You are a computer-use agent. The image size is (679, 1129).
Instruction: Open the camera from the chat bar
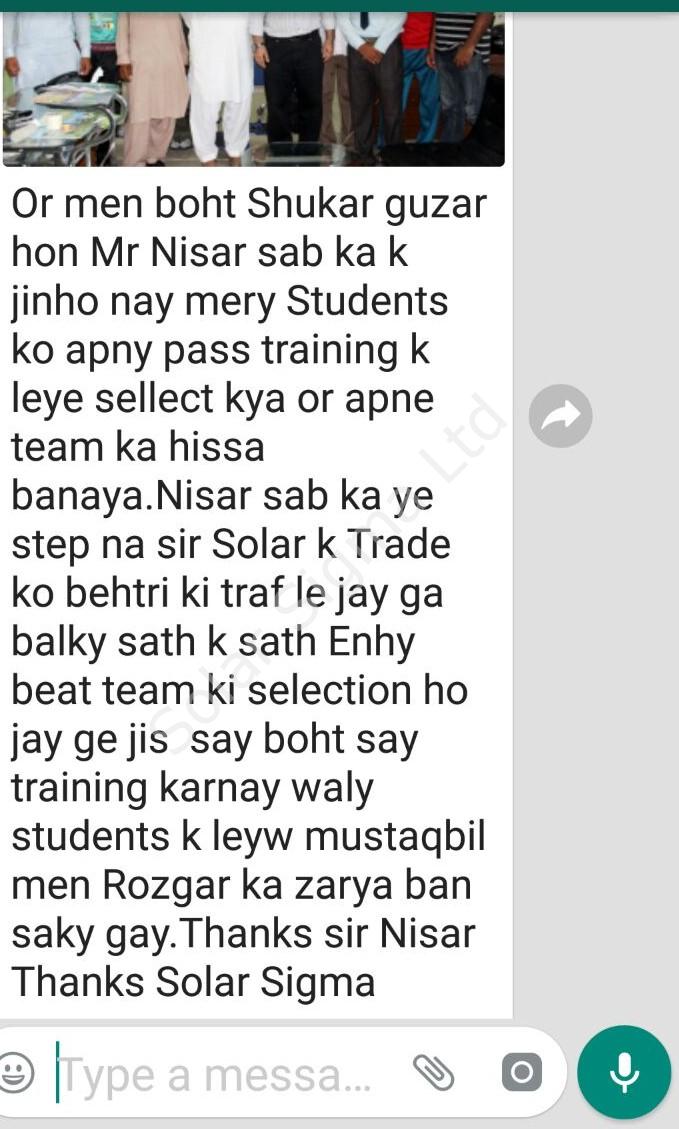point(521,1072)
